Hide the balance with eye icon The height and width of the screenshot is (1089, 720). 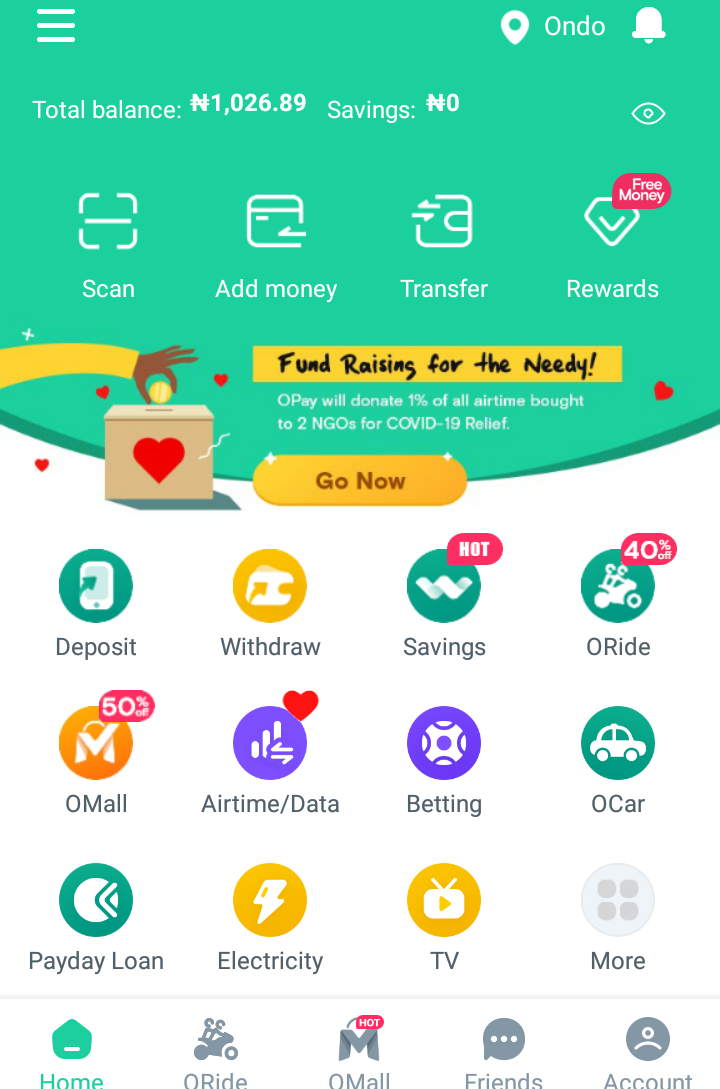coord(648,113)
